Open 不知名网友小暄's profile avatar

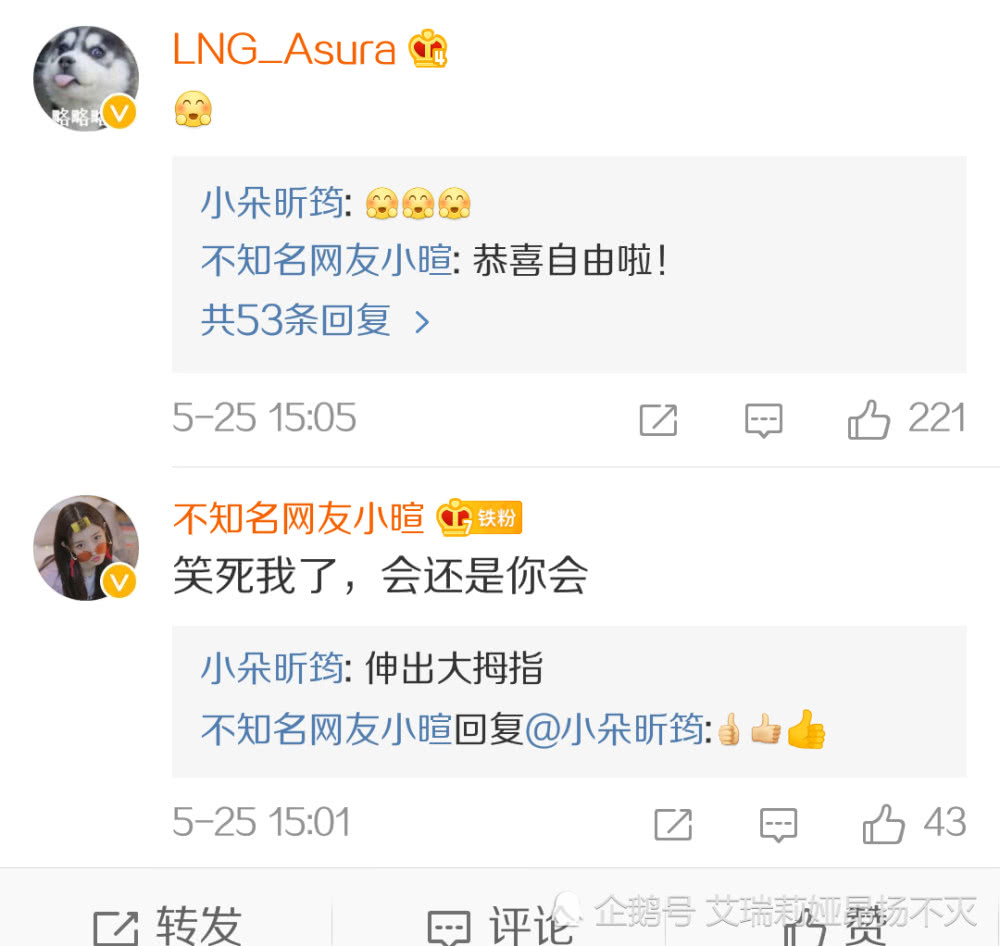[x=85, y=548]
